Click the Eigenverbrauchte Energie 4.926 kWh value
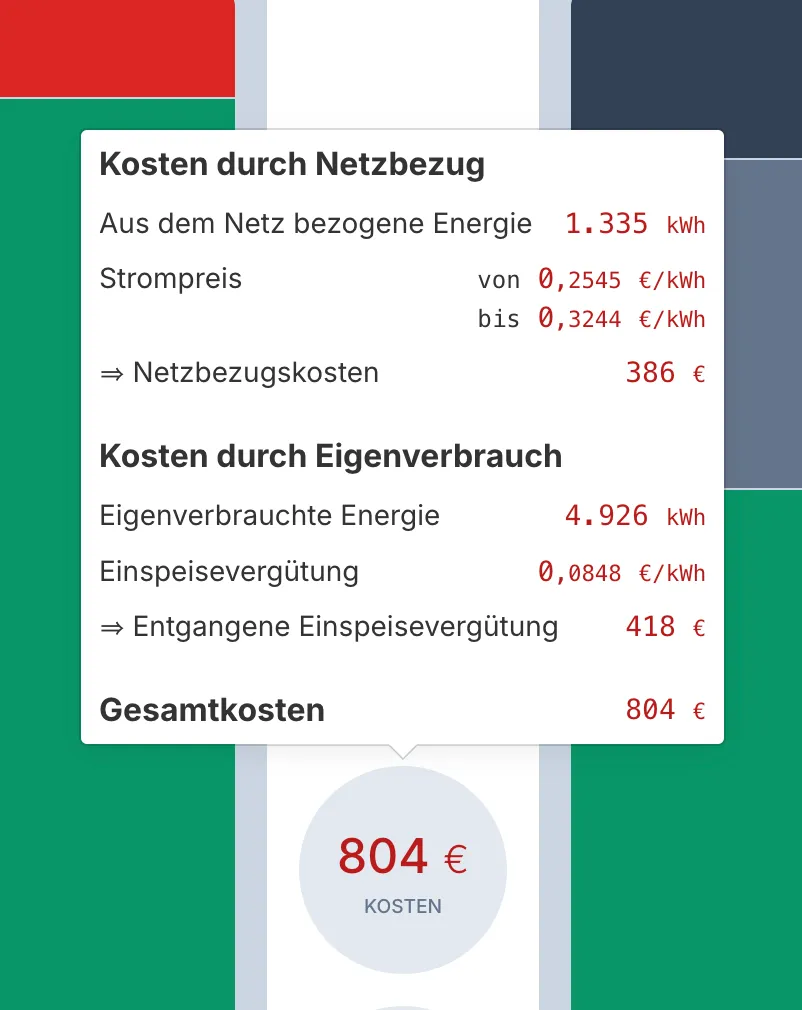802x1010 pixels. click(x=606, y=515)
